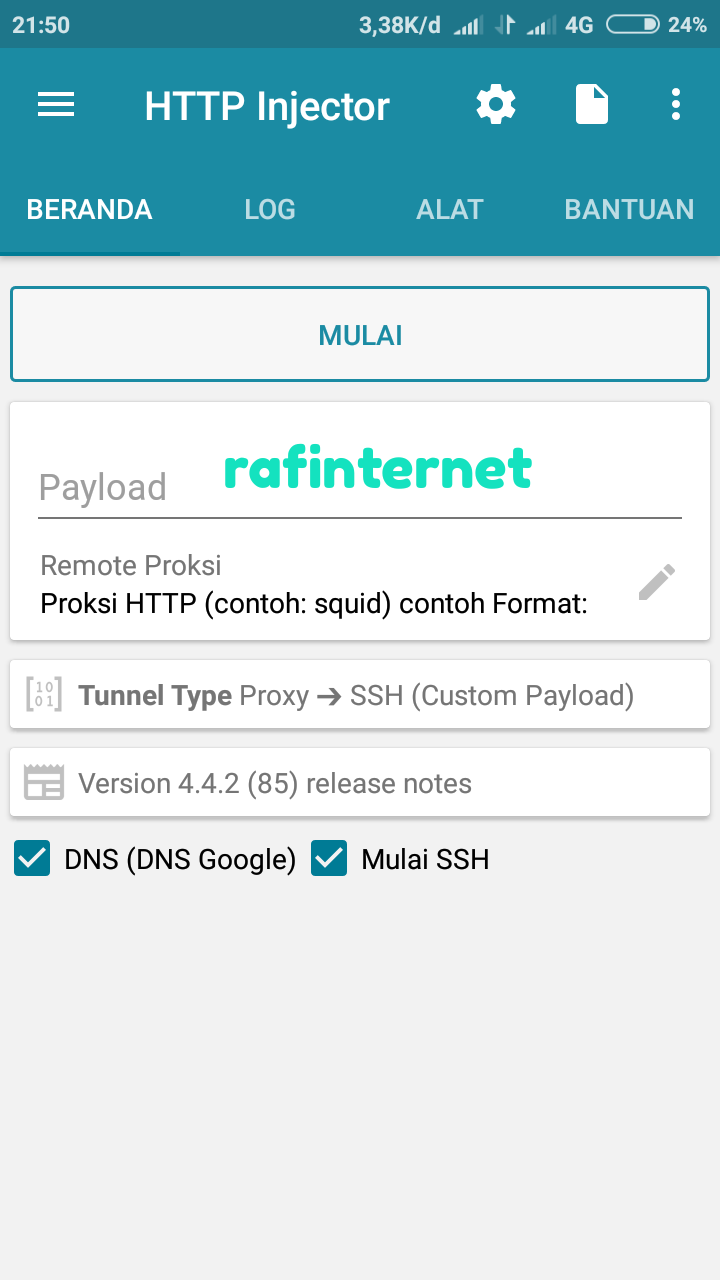The width and height of the screenshot is (720, 1280).
Task: View Version 4.4.2 release notes
Action: (x=360, y=783)
